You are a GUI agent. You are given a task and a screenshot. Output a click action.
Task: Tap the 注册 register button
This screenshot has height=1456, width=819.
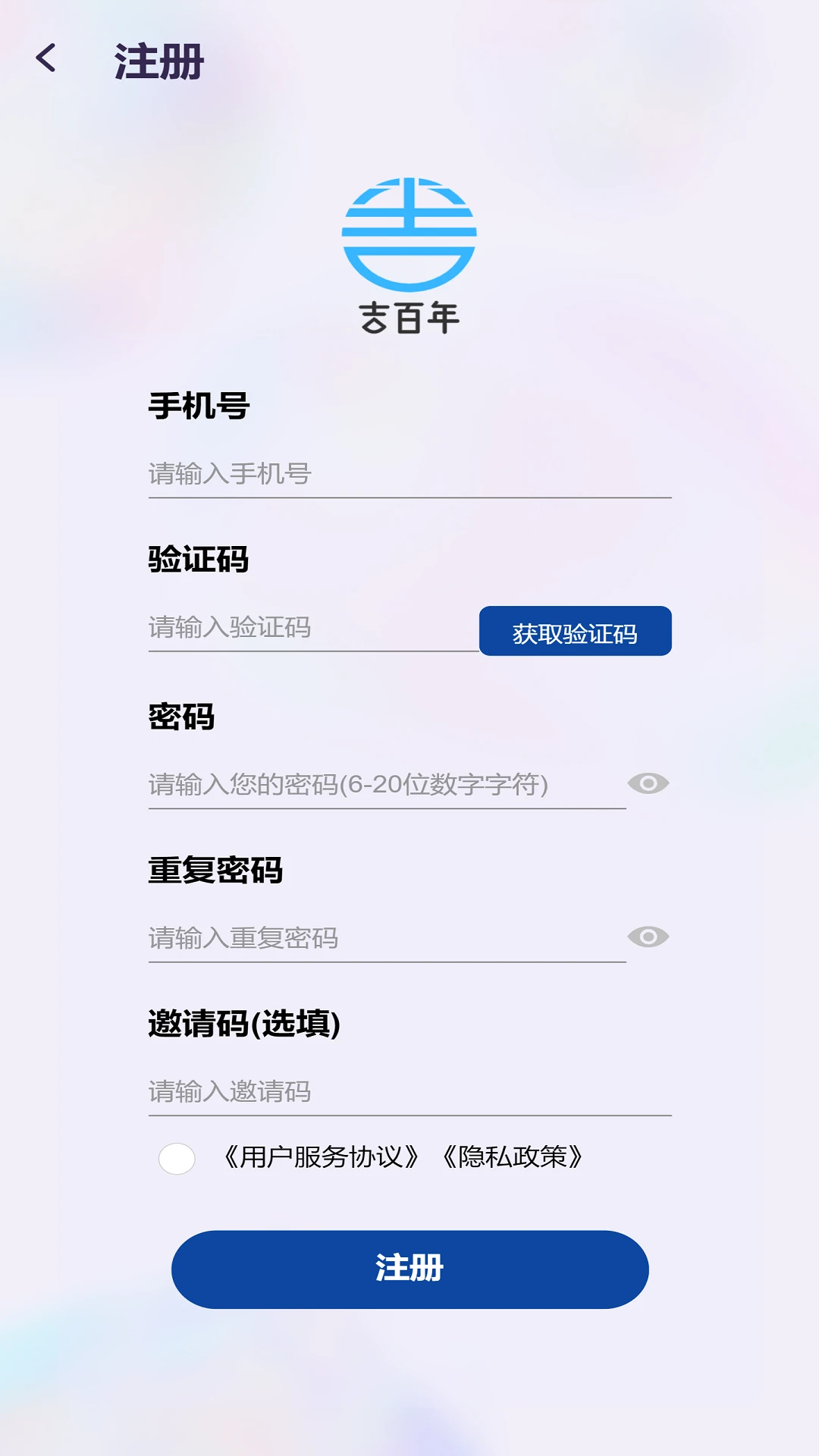409,1269
